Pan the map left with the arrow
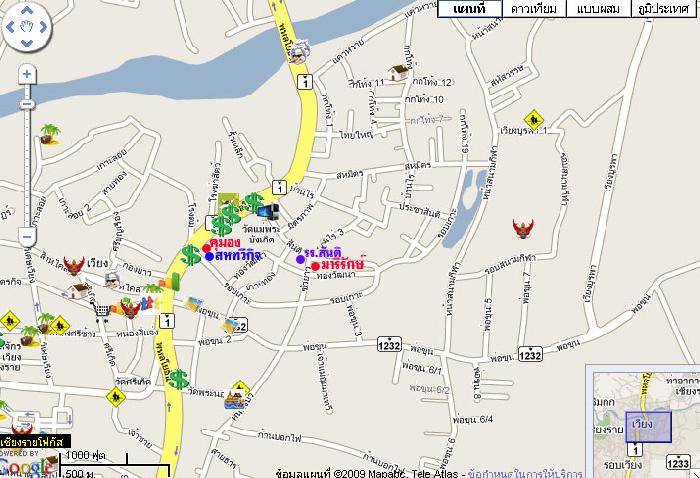Viewport: 700px width, 478px height. 10,28
